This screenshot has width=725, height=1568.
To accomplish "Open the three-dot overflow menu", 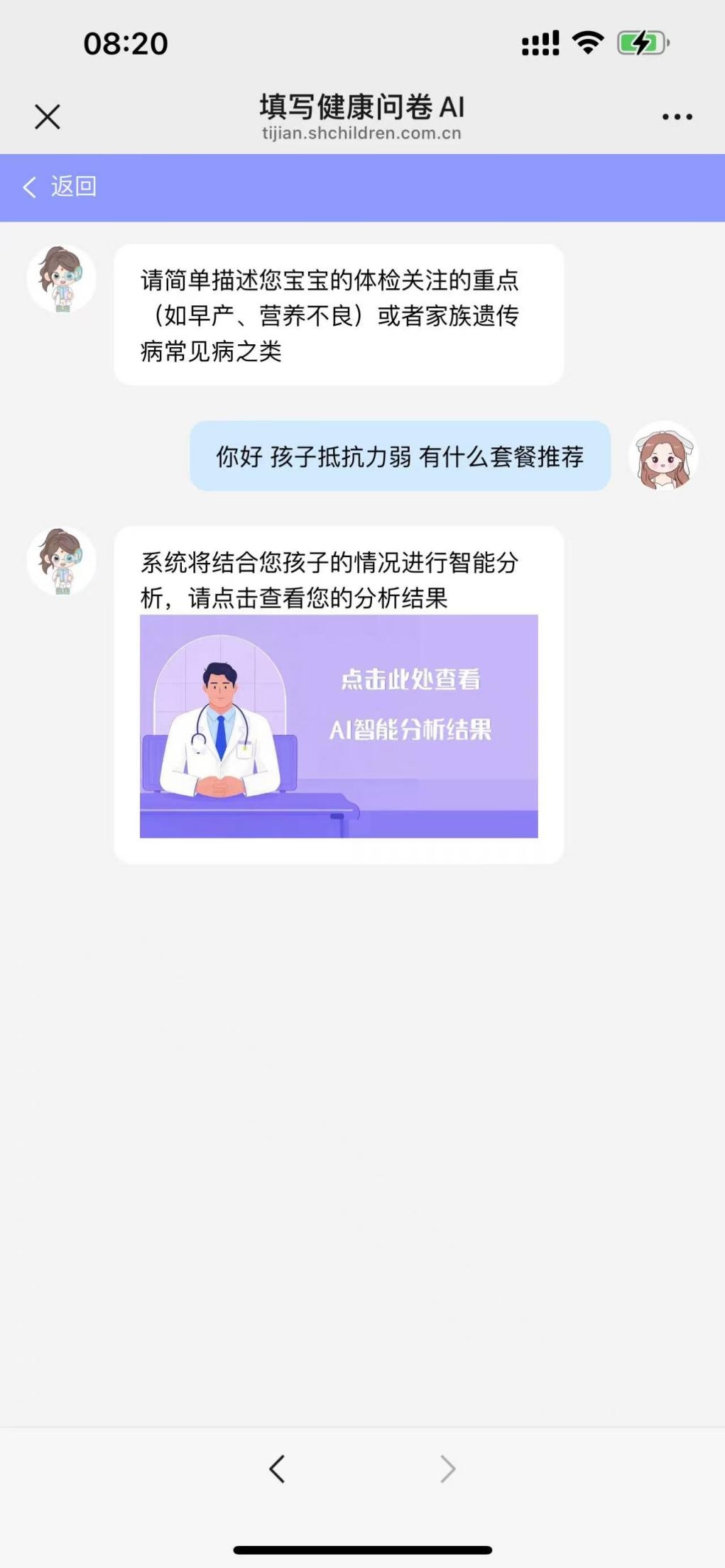I will pos(677,117).
